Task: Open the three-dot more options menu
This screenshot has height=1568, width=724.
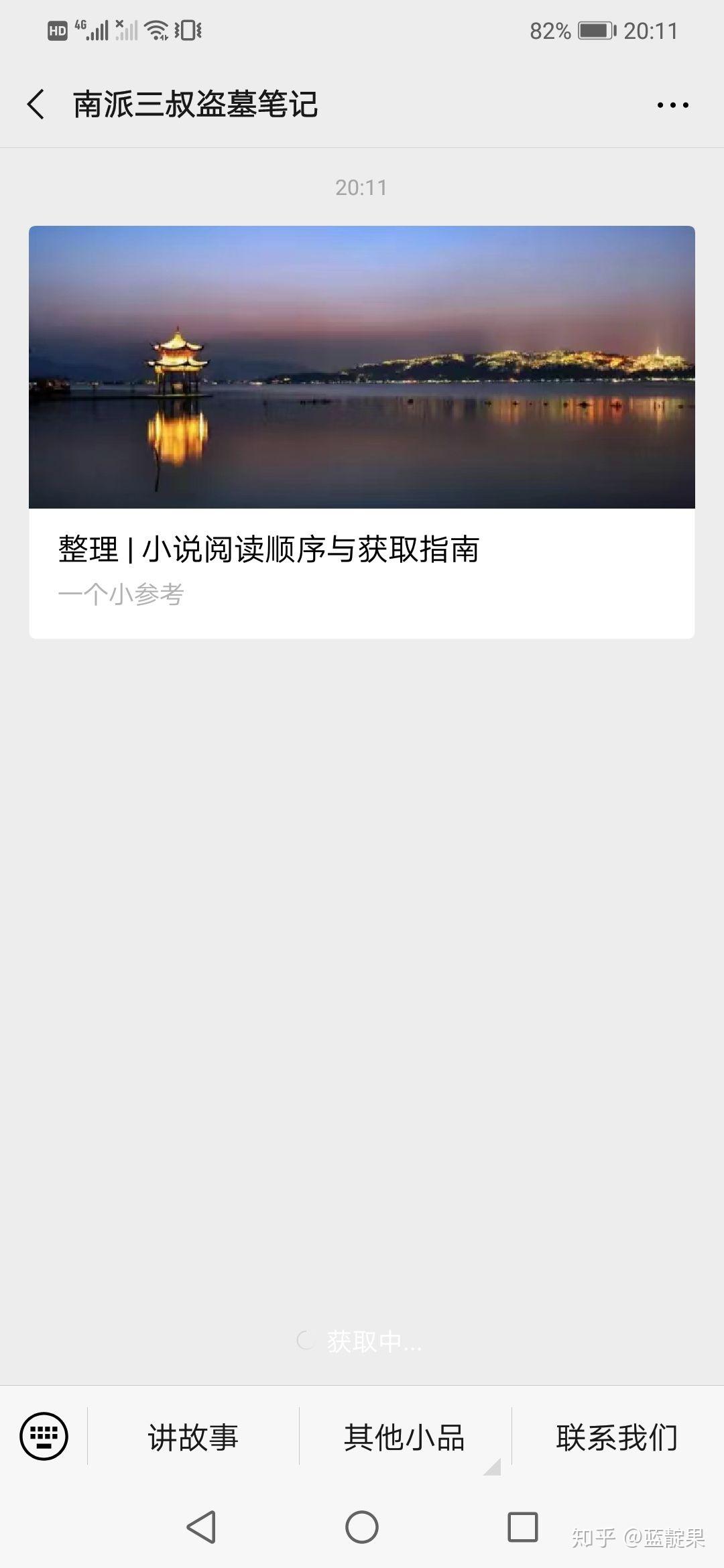Action: pyautogui.click(x=672, y=105)
